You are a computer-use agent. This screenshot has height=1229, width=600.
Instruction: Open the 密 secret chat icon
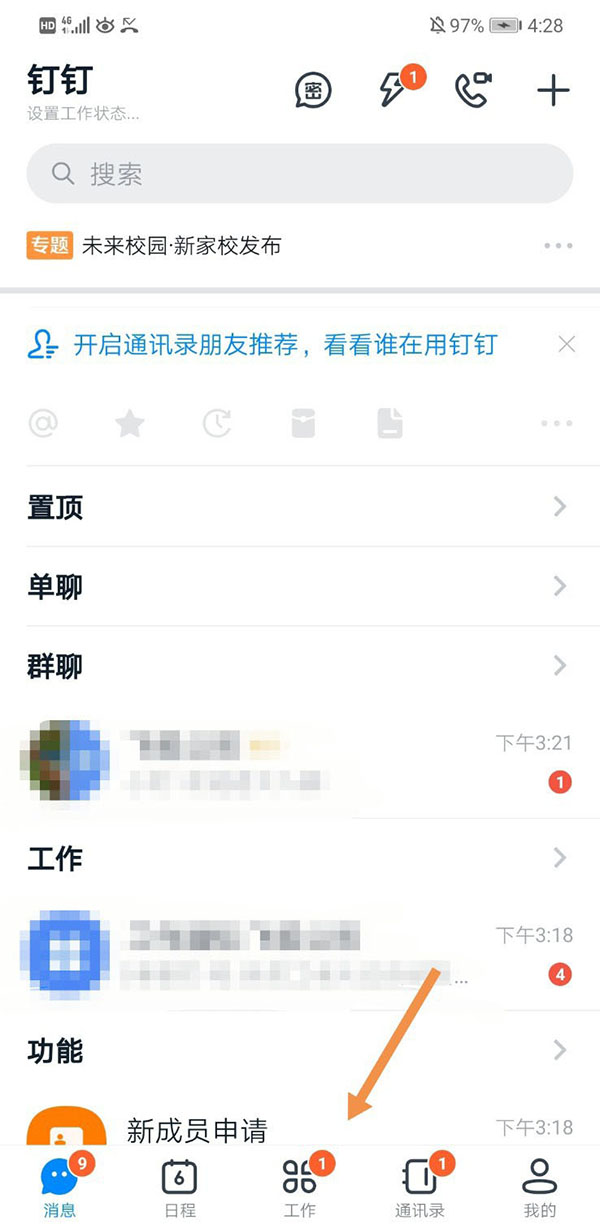(313, 91)
